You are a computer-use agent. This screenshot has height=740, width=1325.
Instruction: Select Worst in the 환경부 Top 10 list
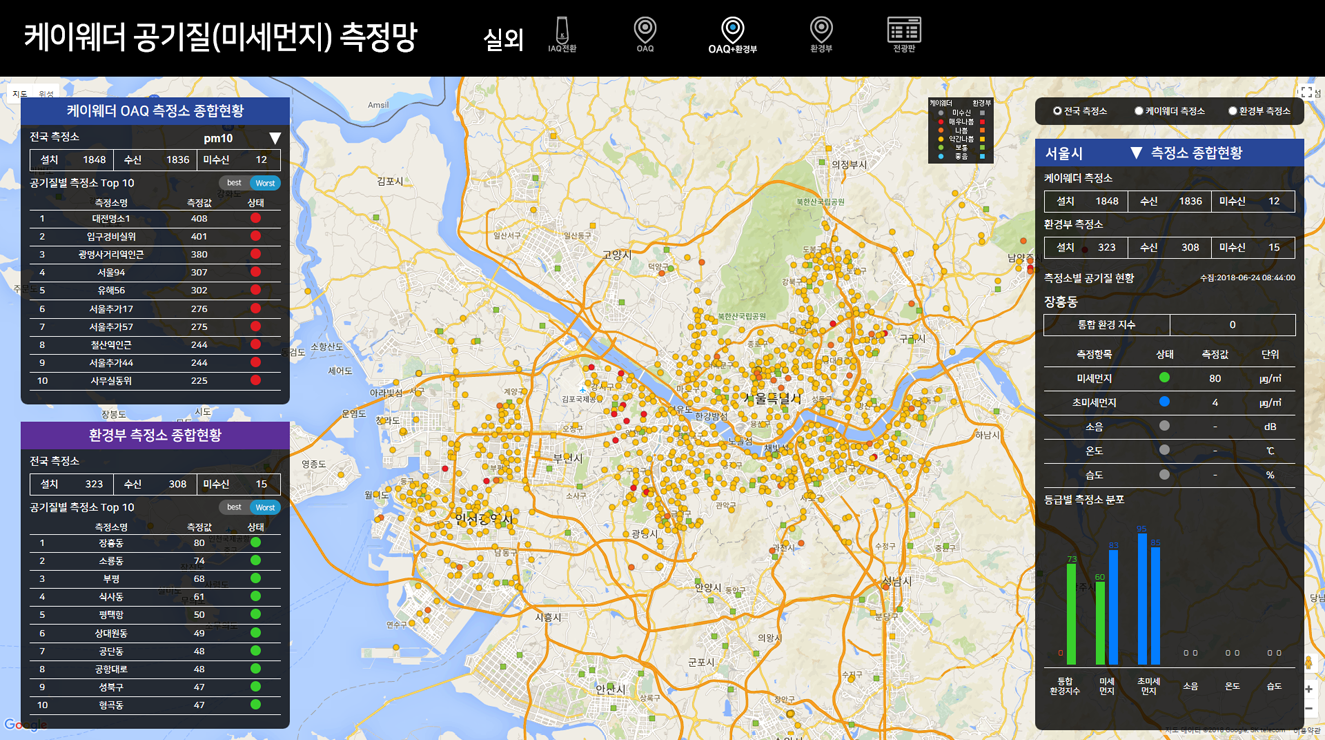[265, 507]
